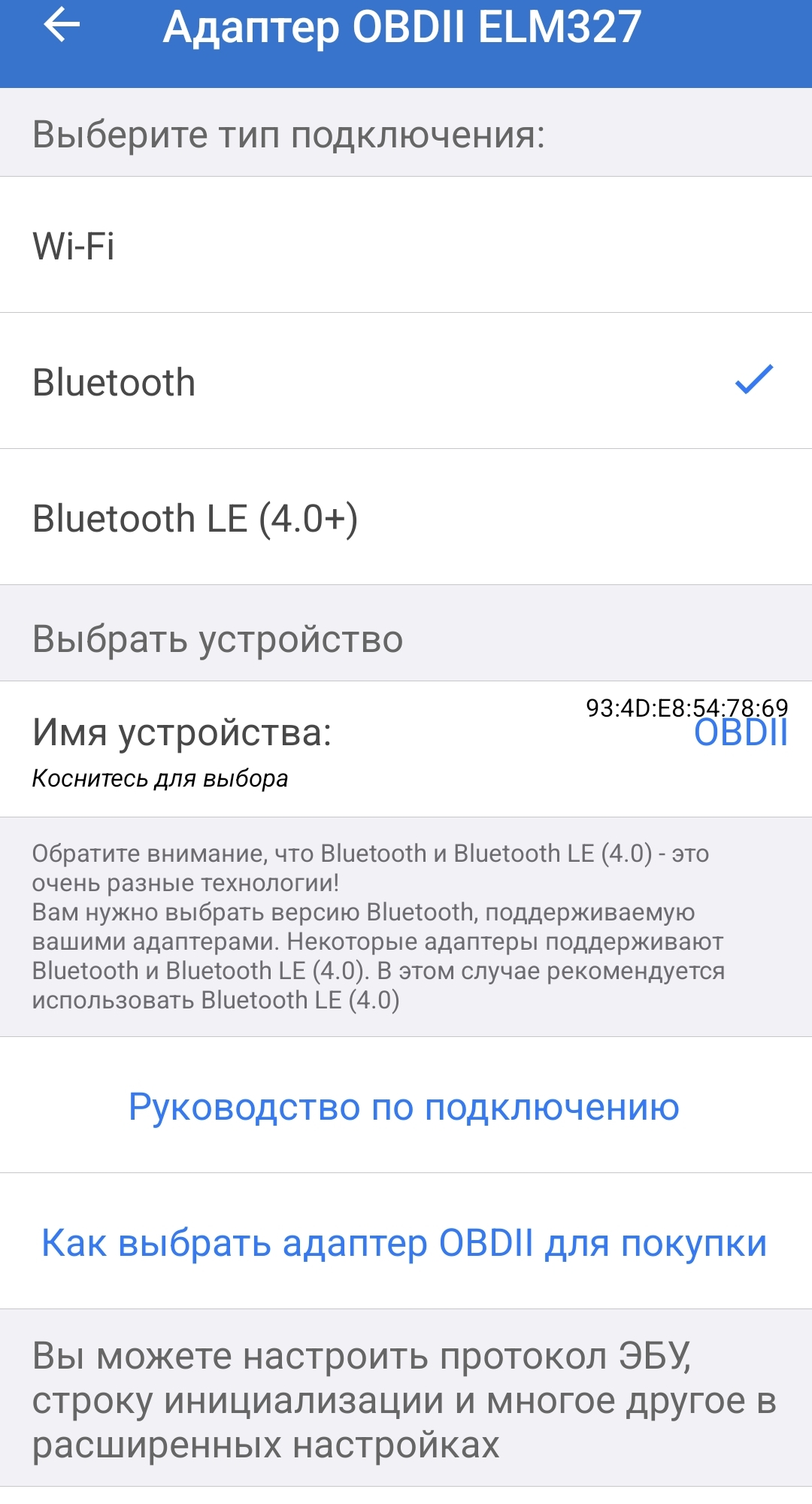This screenshot has height=1504, width=812.
Task: Open Руководство по подключению link
Action: pos(404,1106)
